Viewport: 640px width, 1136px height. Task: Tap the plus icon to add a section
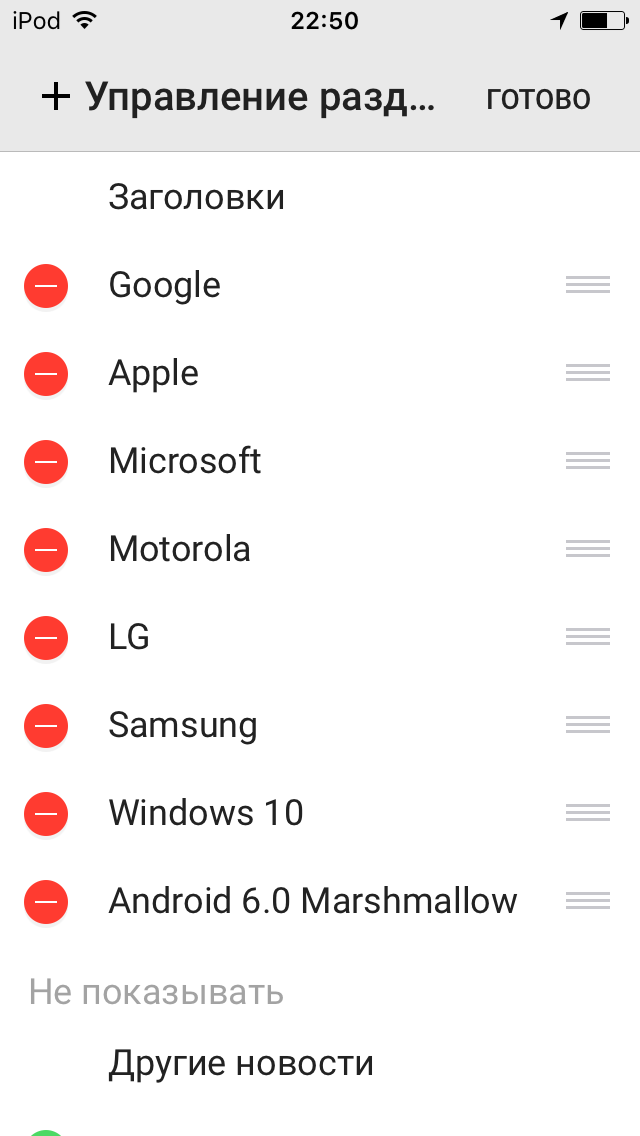[x=56, y=96]
